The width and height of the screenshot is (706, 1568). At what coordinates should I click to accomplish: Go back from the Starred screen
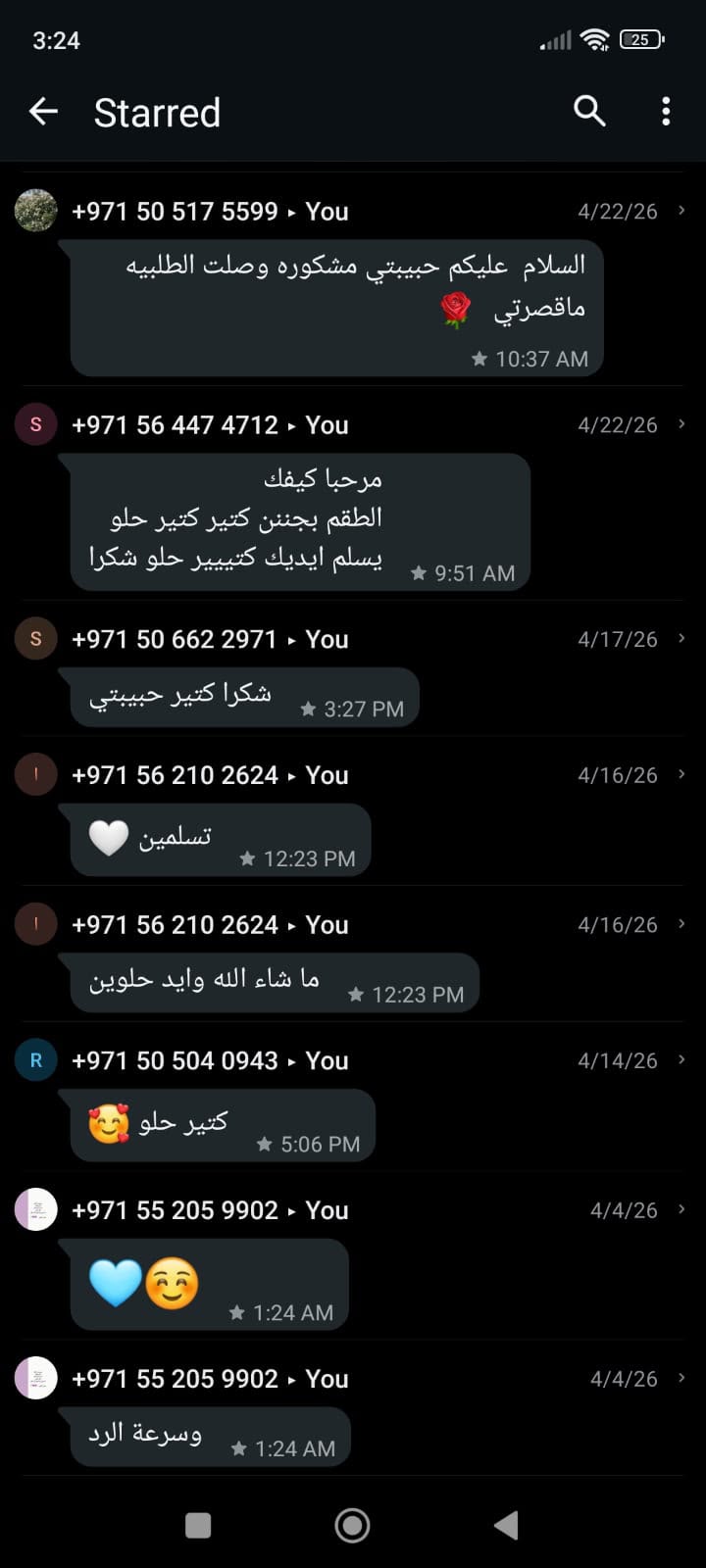[x=43, y=112]
